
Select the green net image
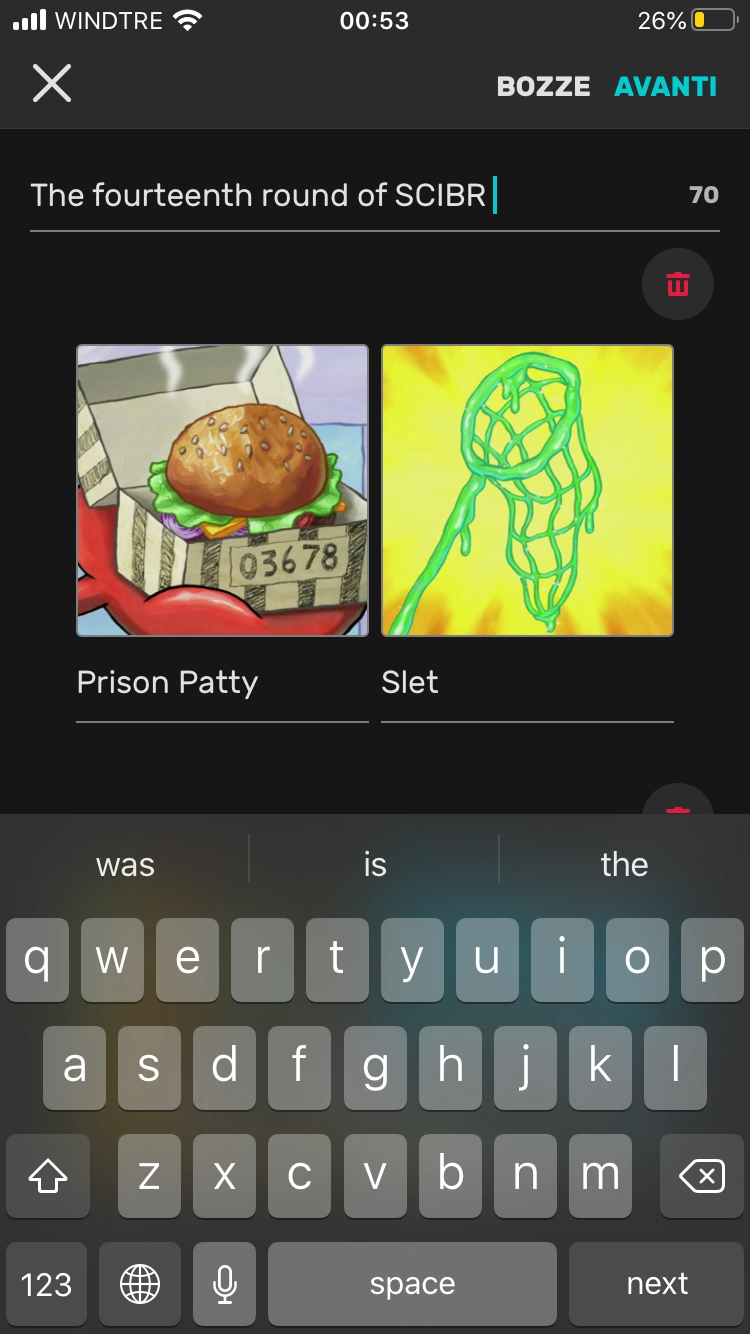coord(527,490)
